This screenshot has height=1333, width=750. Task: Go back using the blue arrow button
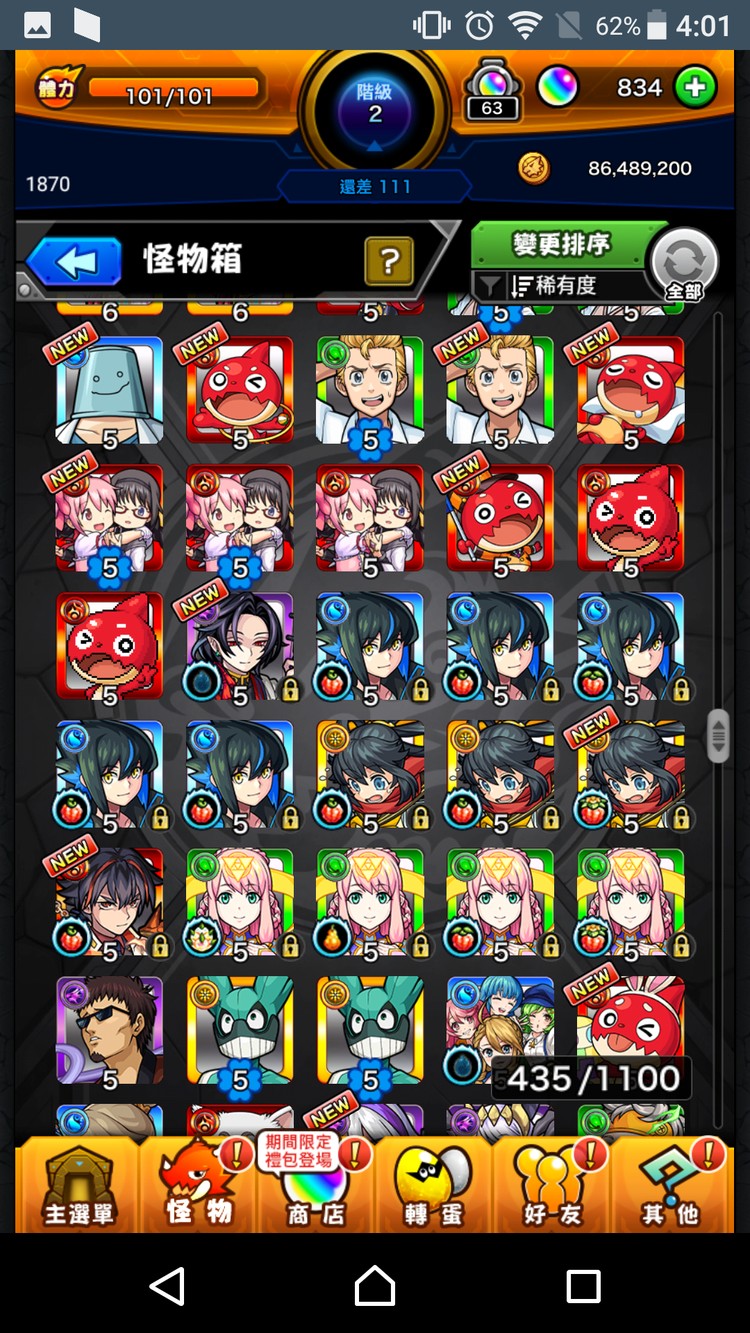pos(75,263)
